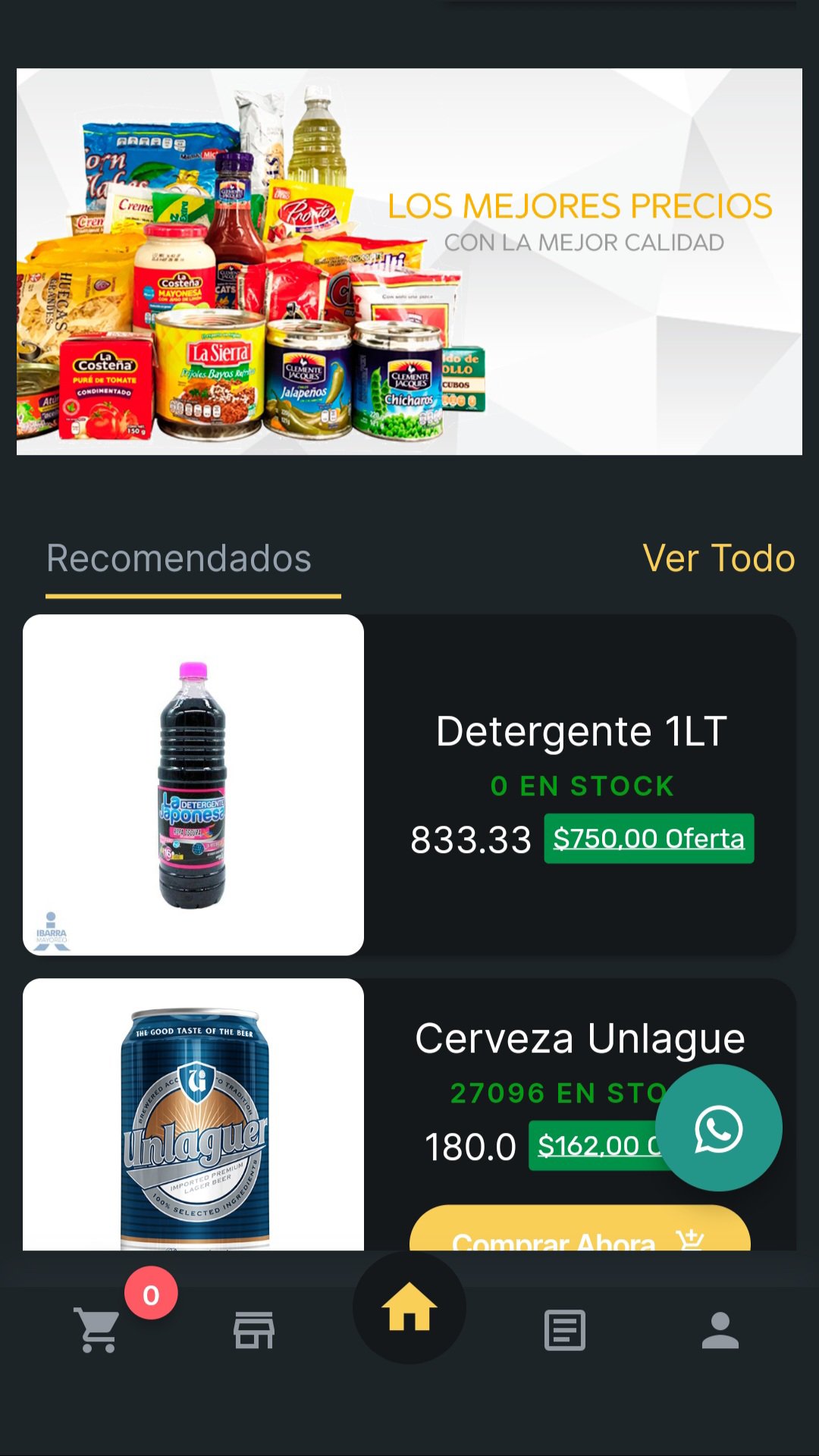Open the orders list tab
The image size is (819, 1456).
[x=565, y=1329]
